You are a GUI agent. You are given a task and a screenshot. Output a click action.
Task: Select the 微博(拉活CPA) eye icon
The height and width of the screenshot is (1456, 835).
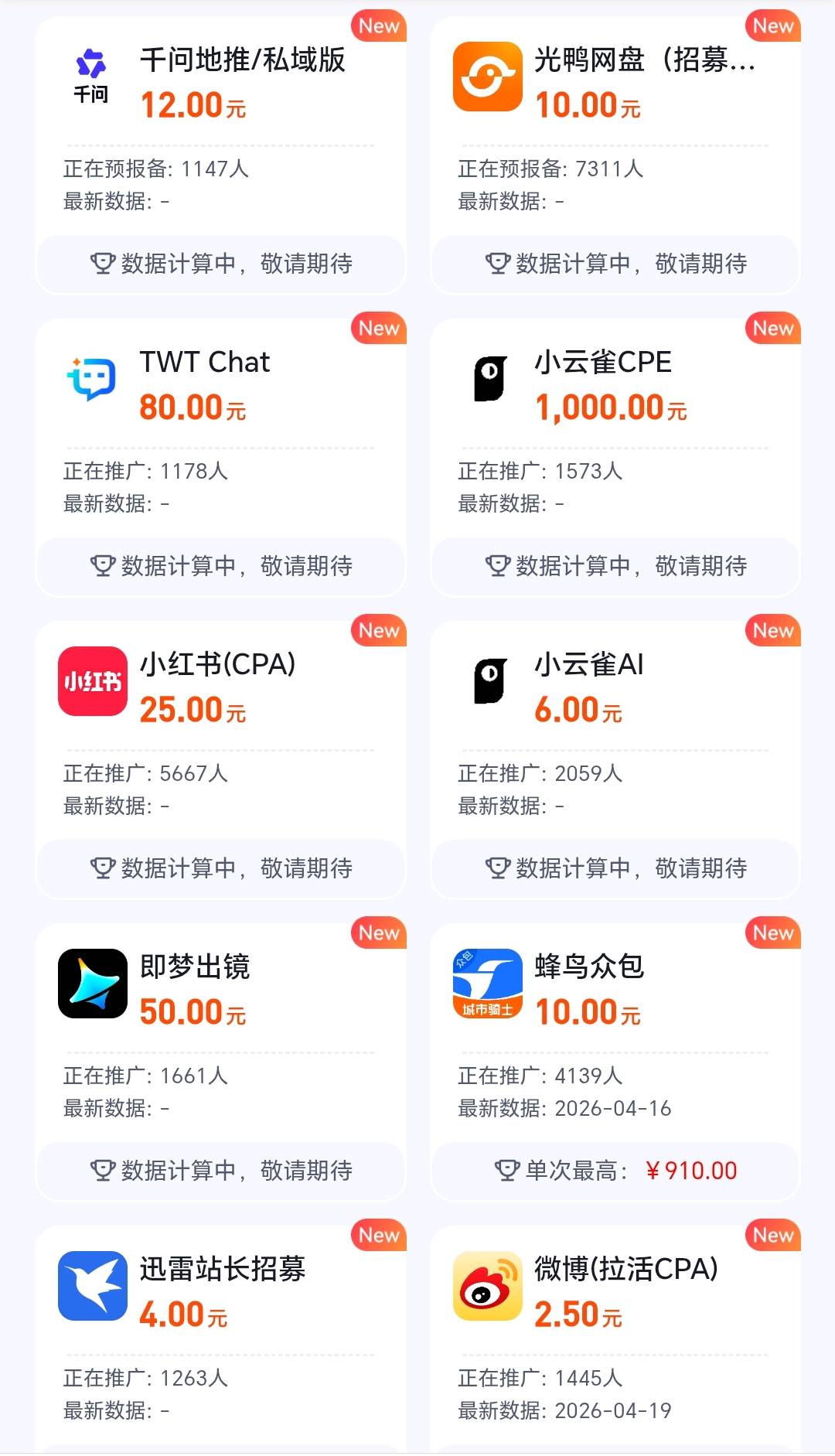pyautogui.click(x=486, y=1285)
